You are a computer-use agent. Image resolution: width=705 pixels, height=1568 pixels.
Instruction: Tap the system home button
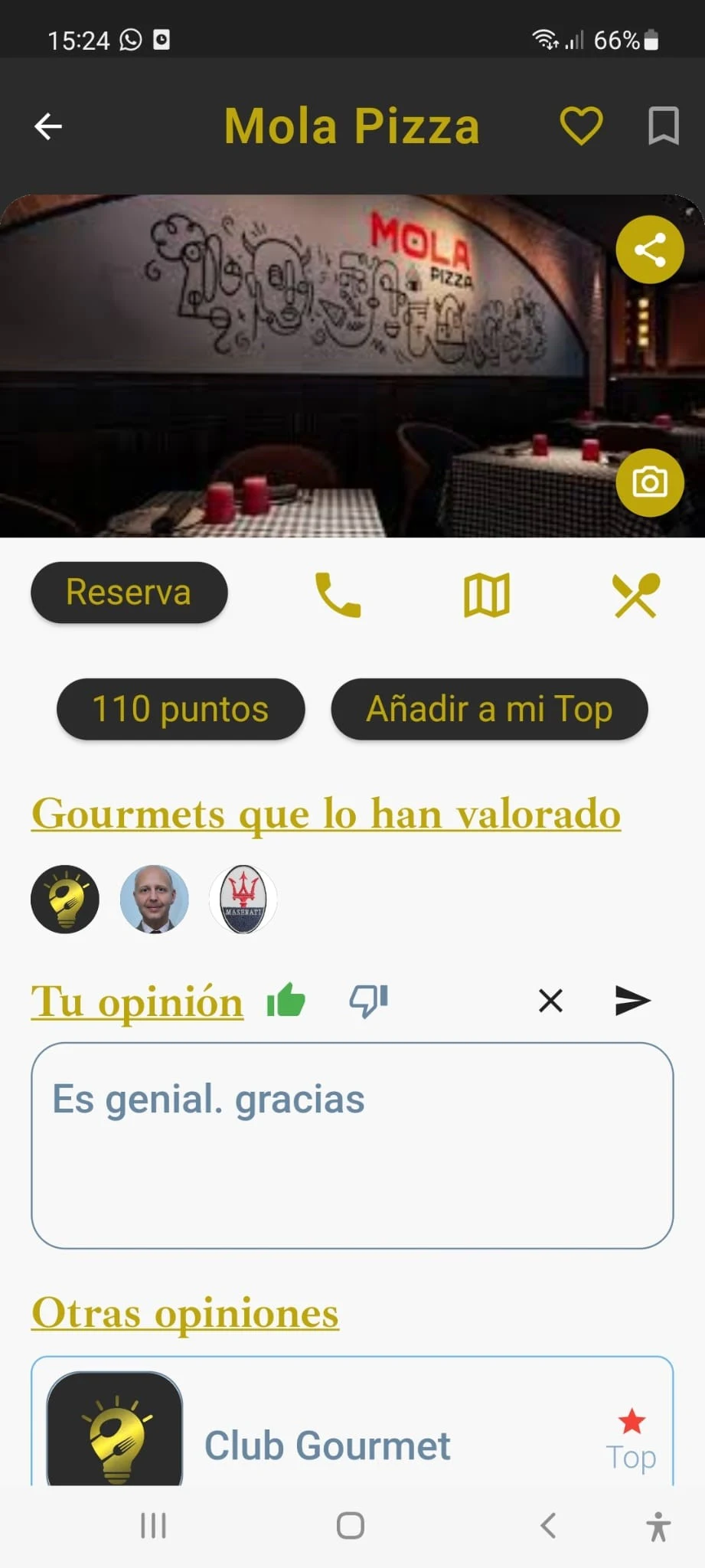(351, 1526)
